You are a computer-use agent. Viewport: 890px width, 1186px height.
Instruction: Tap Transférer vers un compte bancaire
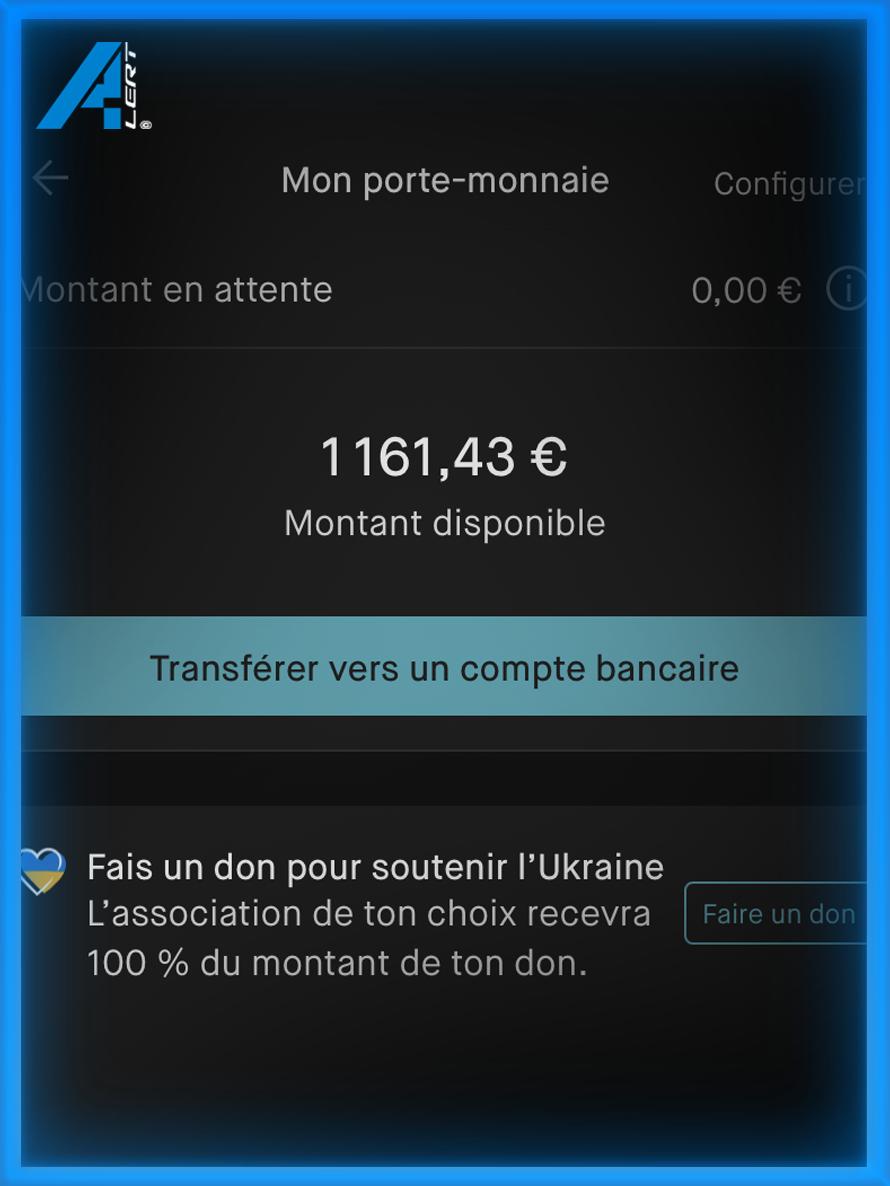click(444, 667)
